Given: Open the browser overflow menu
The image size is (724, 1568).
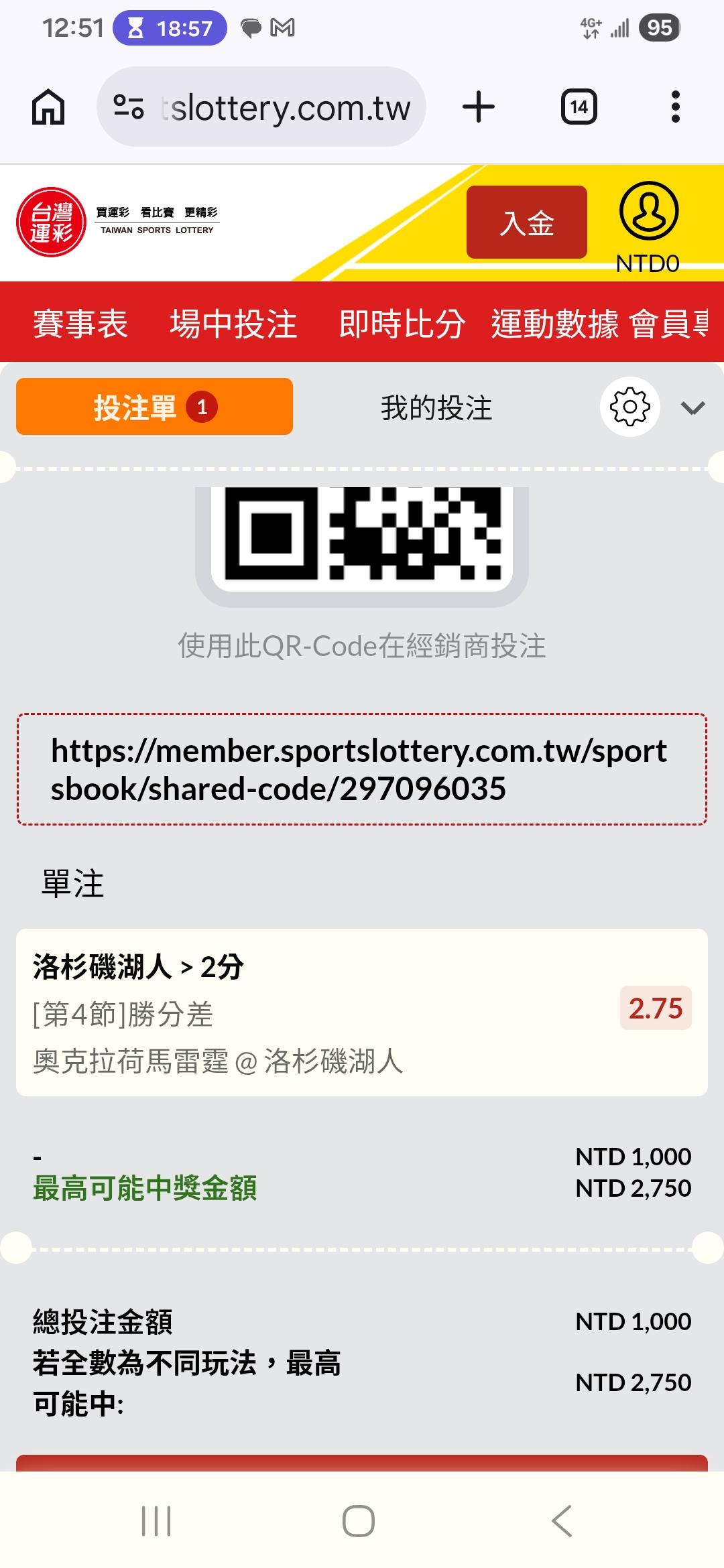Looking at the screenshot, I should tap(675, 107).
